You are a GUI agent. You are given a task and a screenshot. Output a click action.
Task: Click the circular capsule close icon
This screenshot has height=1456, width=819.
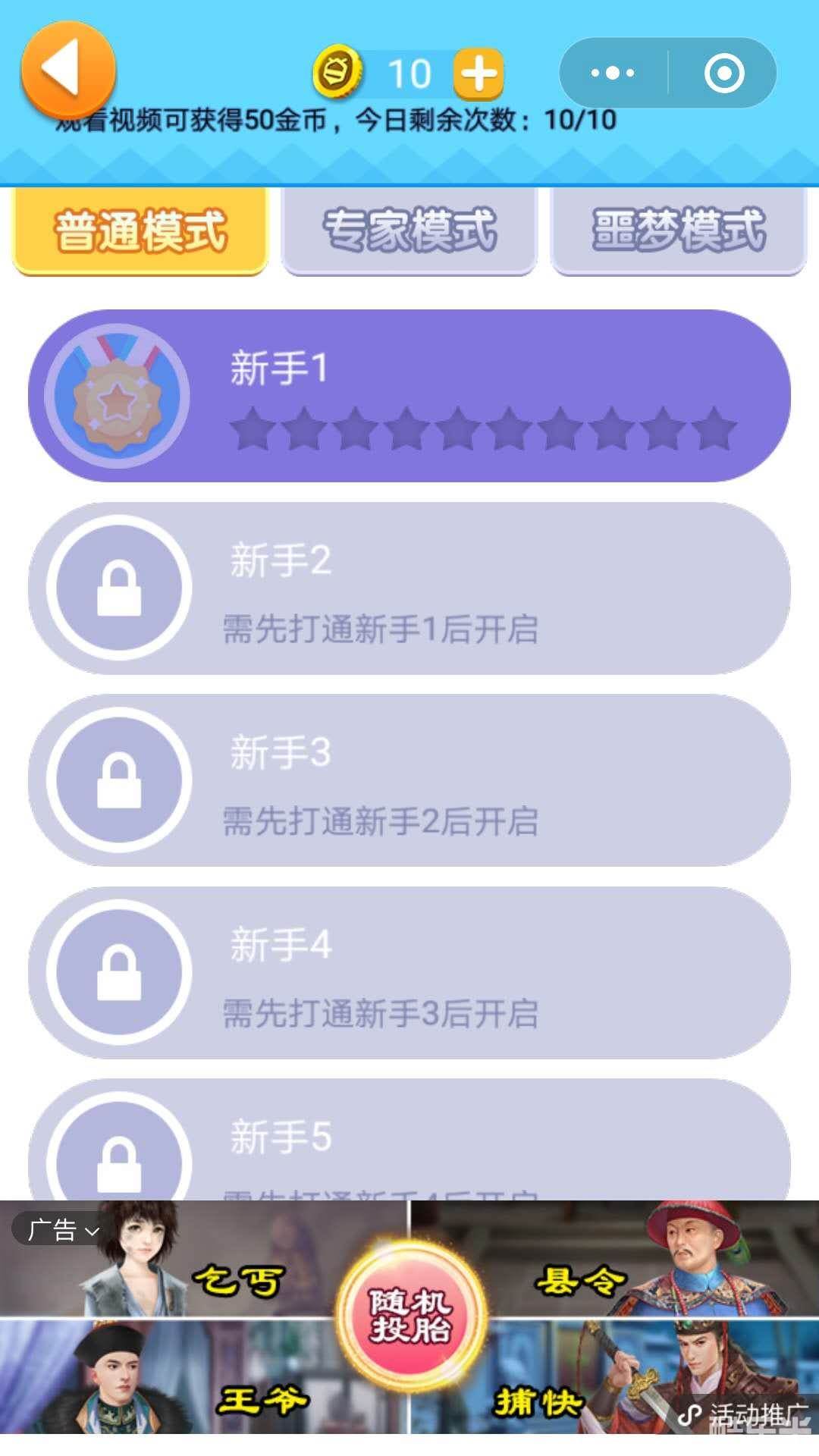click(726, 72)
